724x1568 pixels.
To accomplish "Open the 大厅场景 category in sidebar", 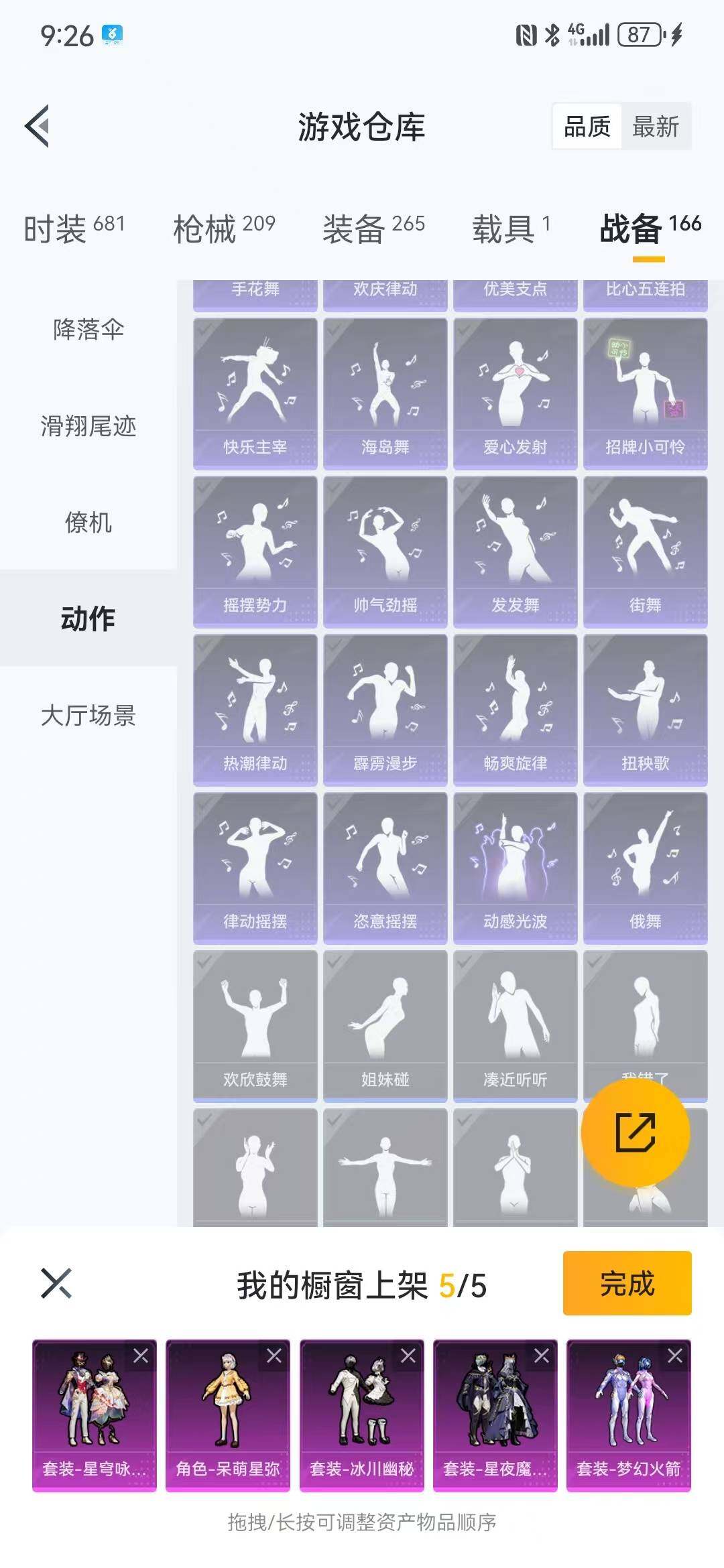I will coord(87,715).
